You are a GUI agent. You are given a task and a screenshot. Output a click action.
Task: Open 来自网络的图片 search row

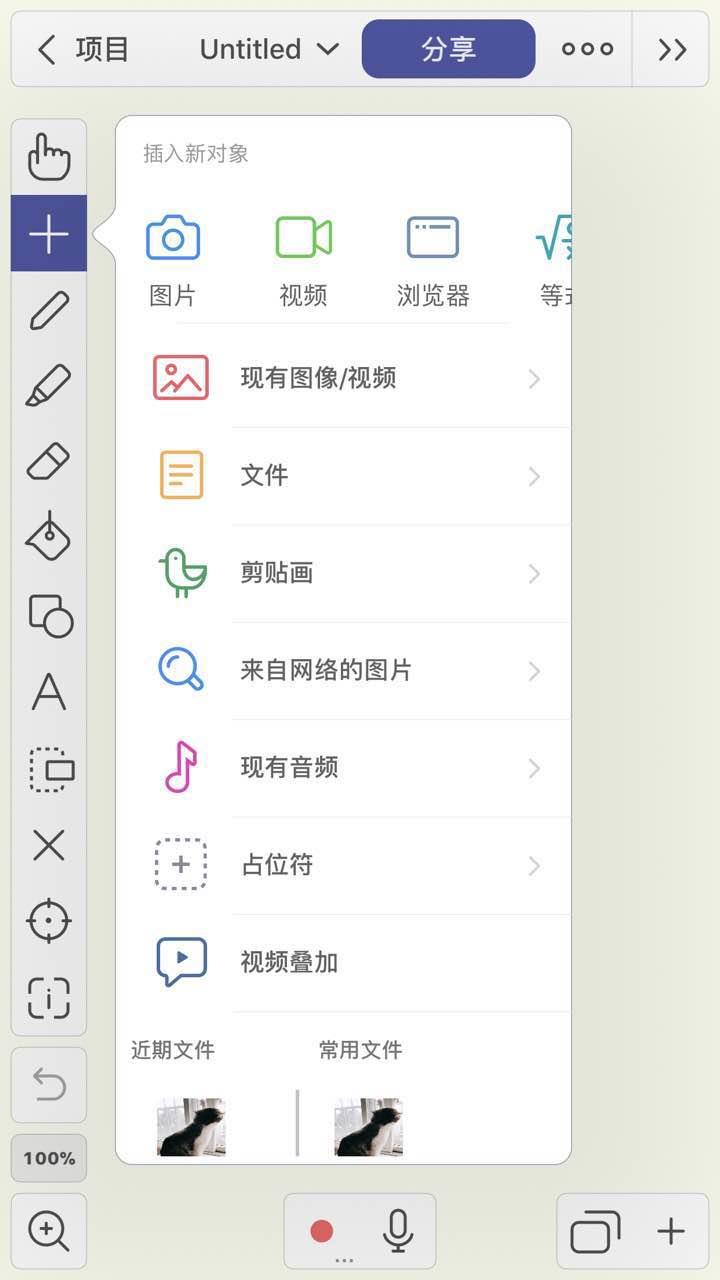pyautogui.click(x=344, y=670)
